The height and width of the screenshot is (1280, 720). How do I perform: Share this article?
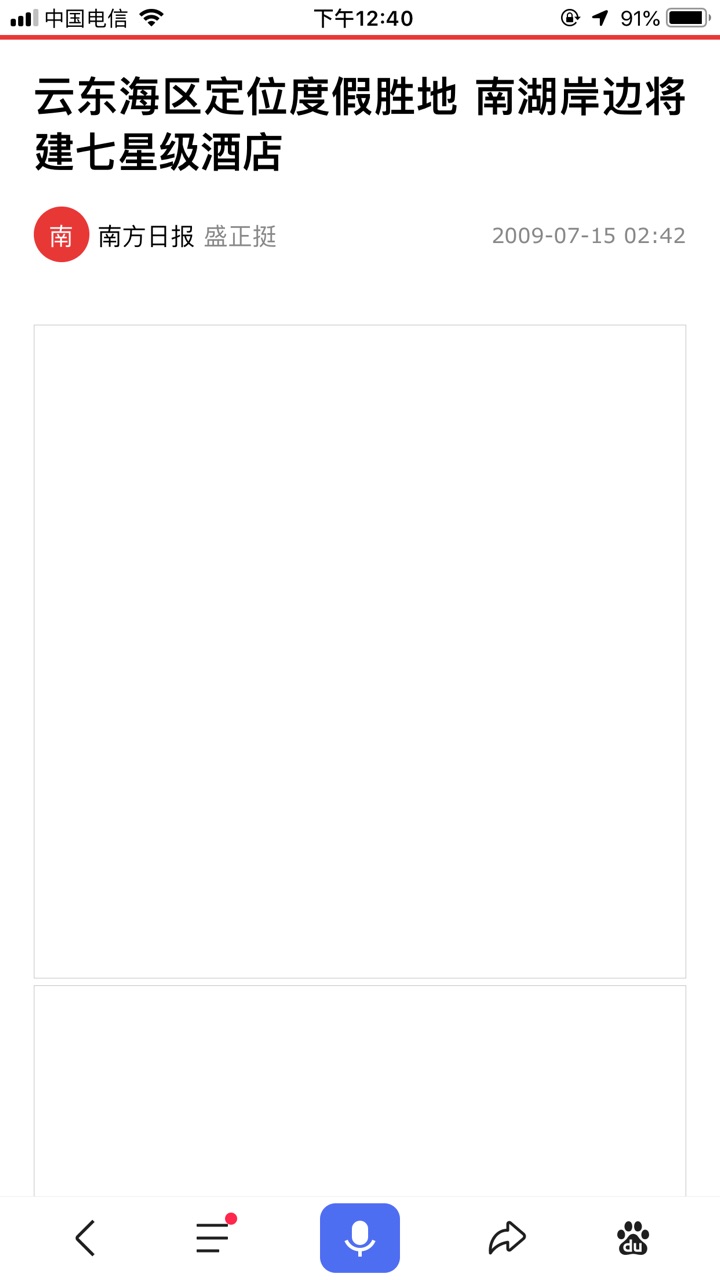507,1238
